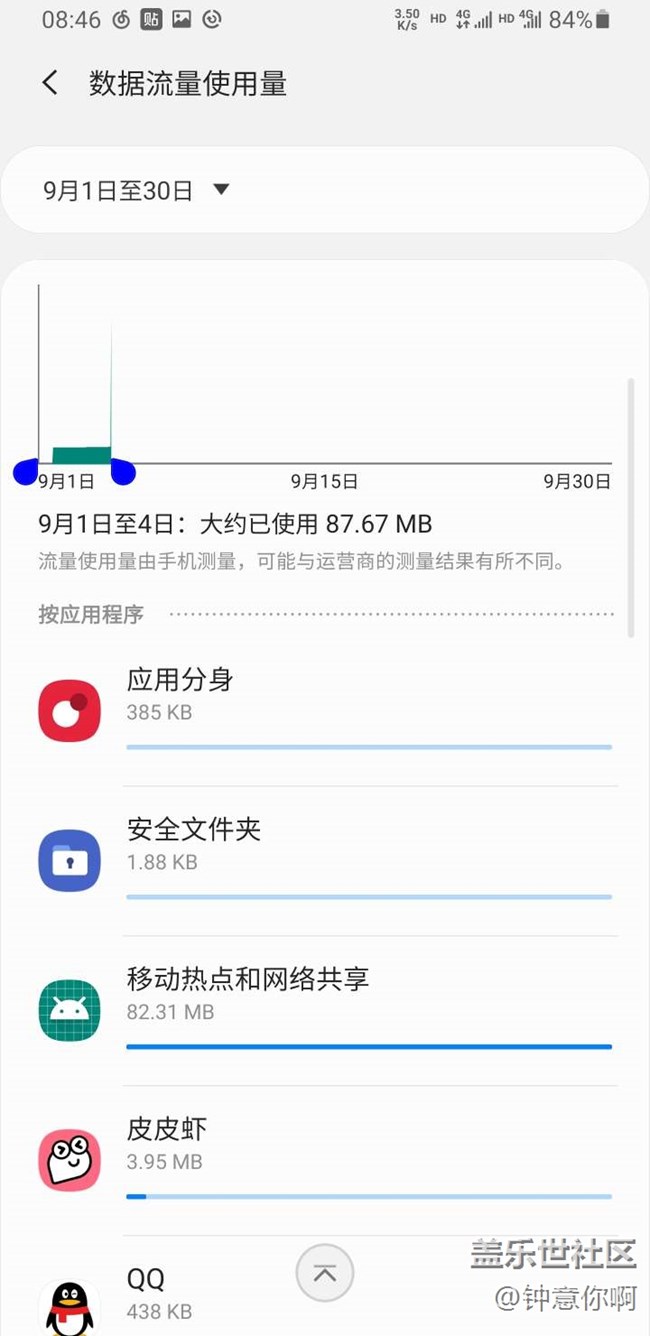Open 应用分身 data usage details
Image resolution: width=650 pixels, height=1336 pixels.
325,710
